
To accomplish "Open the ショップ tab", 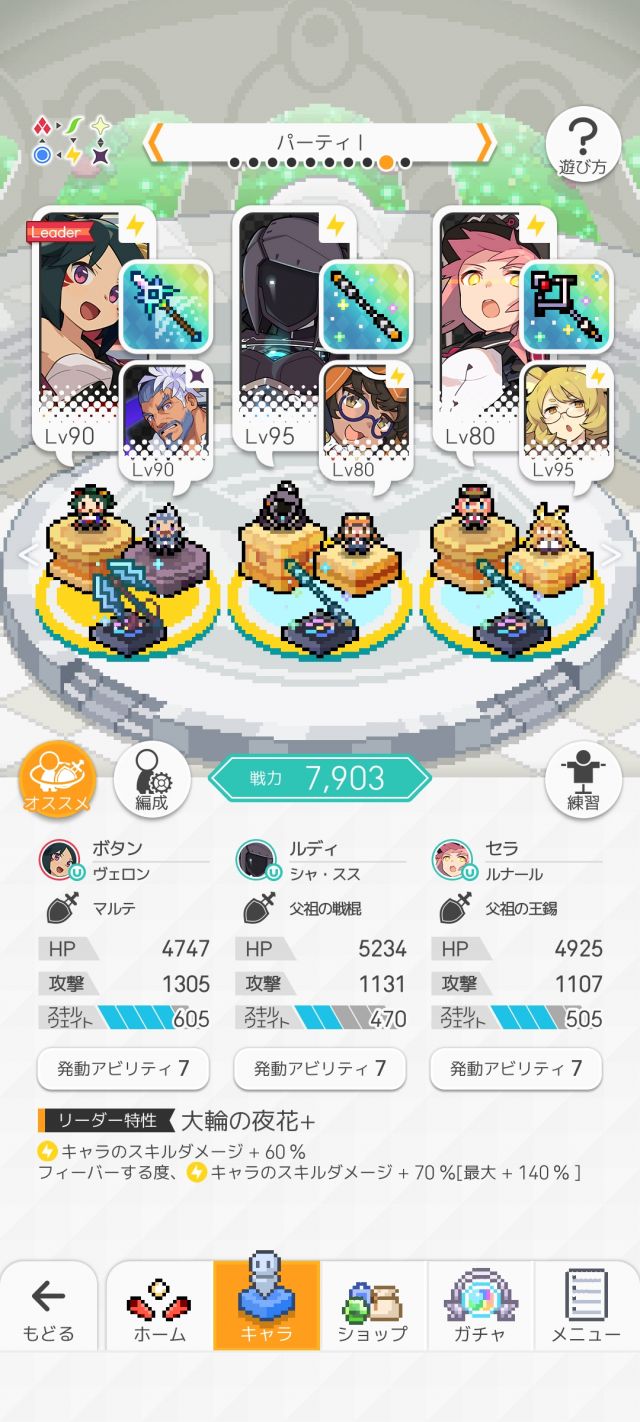I will (x=373, y=1306).
